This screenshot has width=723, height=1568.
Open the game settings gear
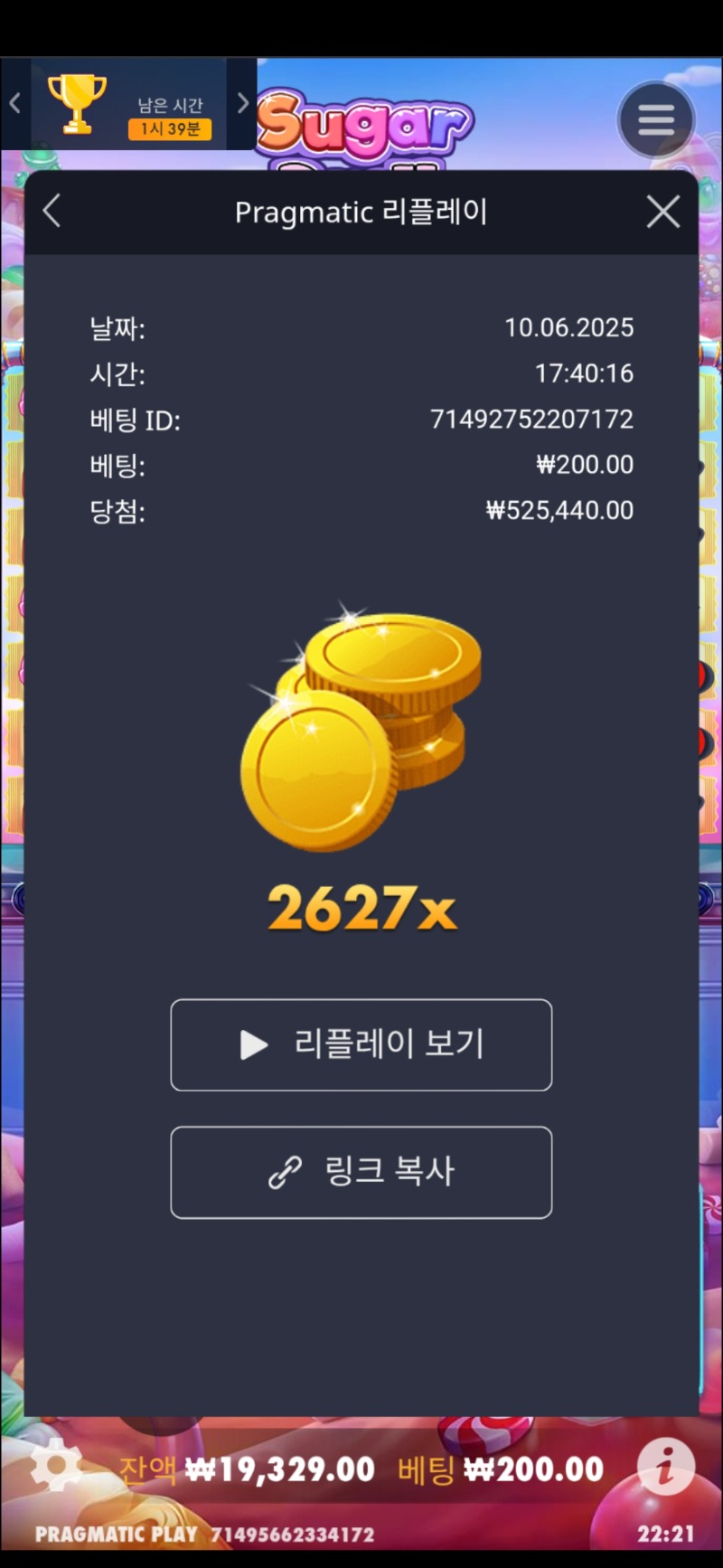[55, 1466]
